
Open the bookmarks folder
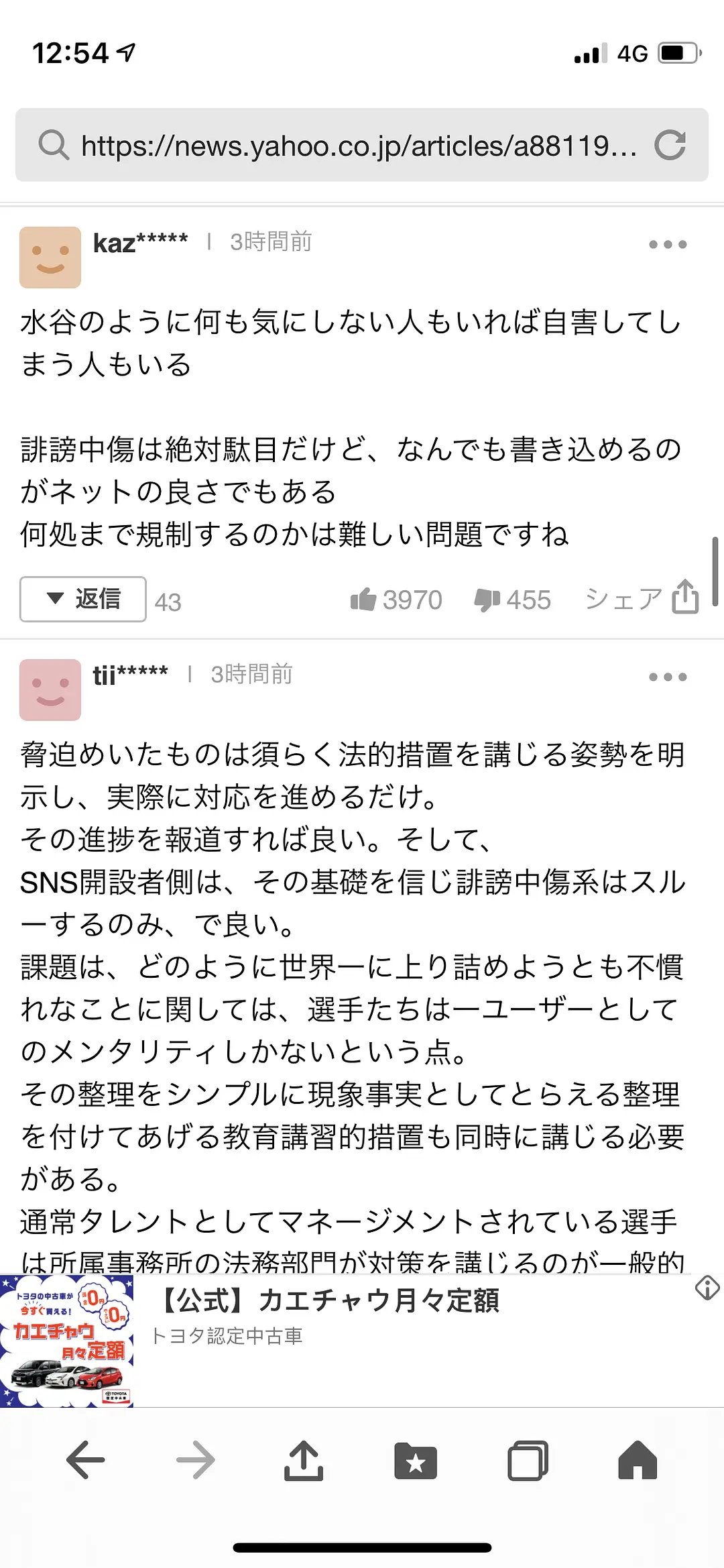416,1461
